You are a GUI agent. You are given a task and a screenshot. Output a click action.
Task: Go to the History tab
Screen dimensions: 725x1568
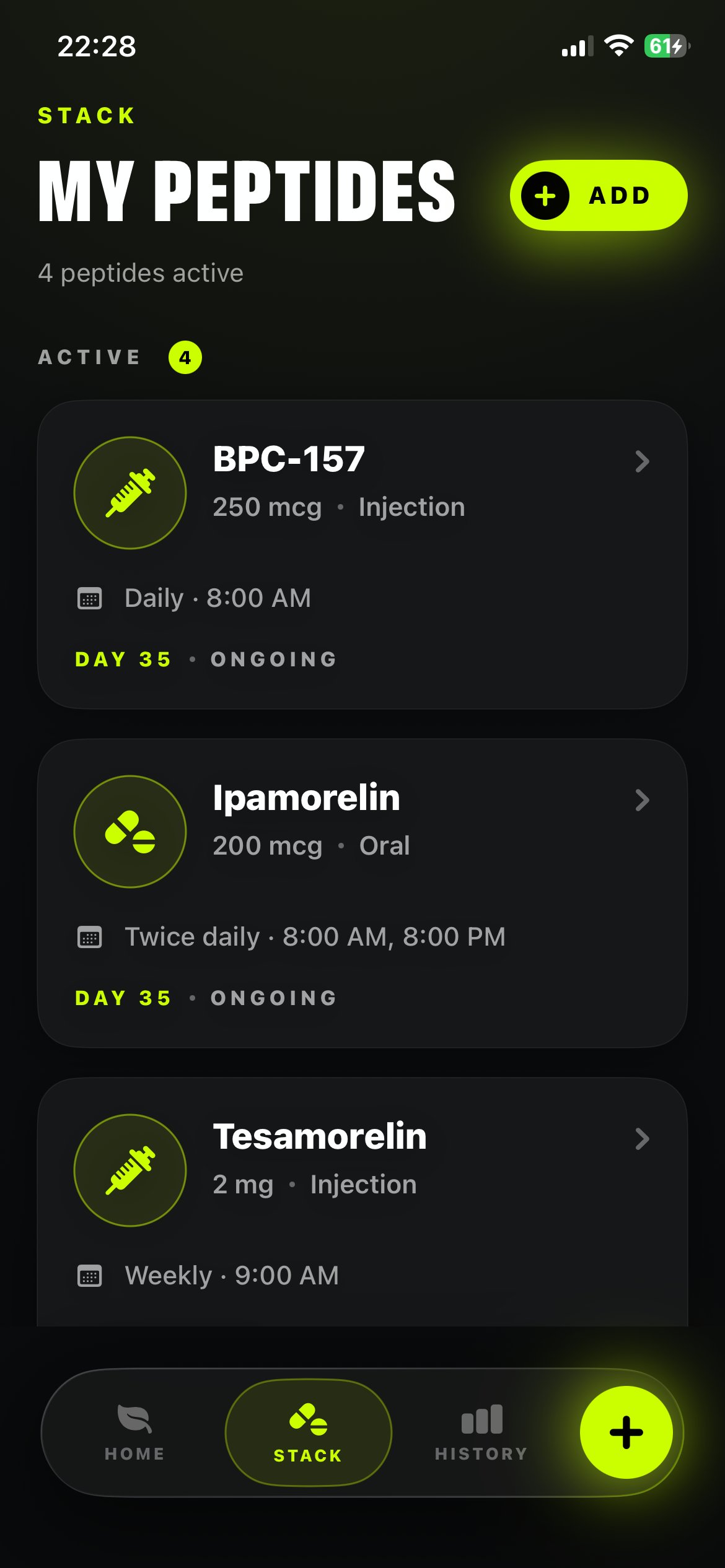click(x=481, y=1433)
